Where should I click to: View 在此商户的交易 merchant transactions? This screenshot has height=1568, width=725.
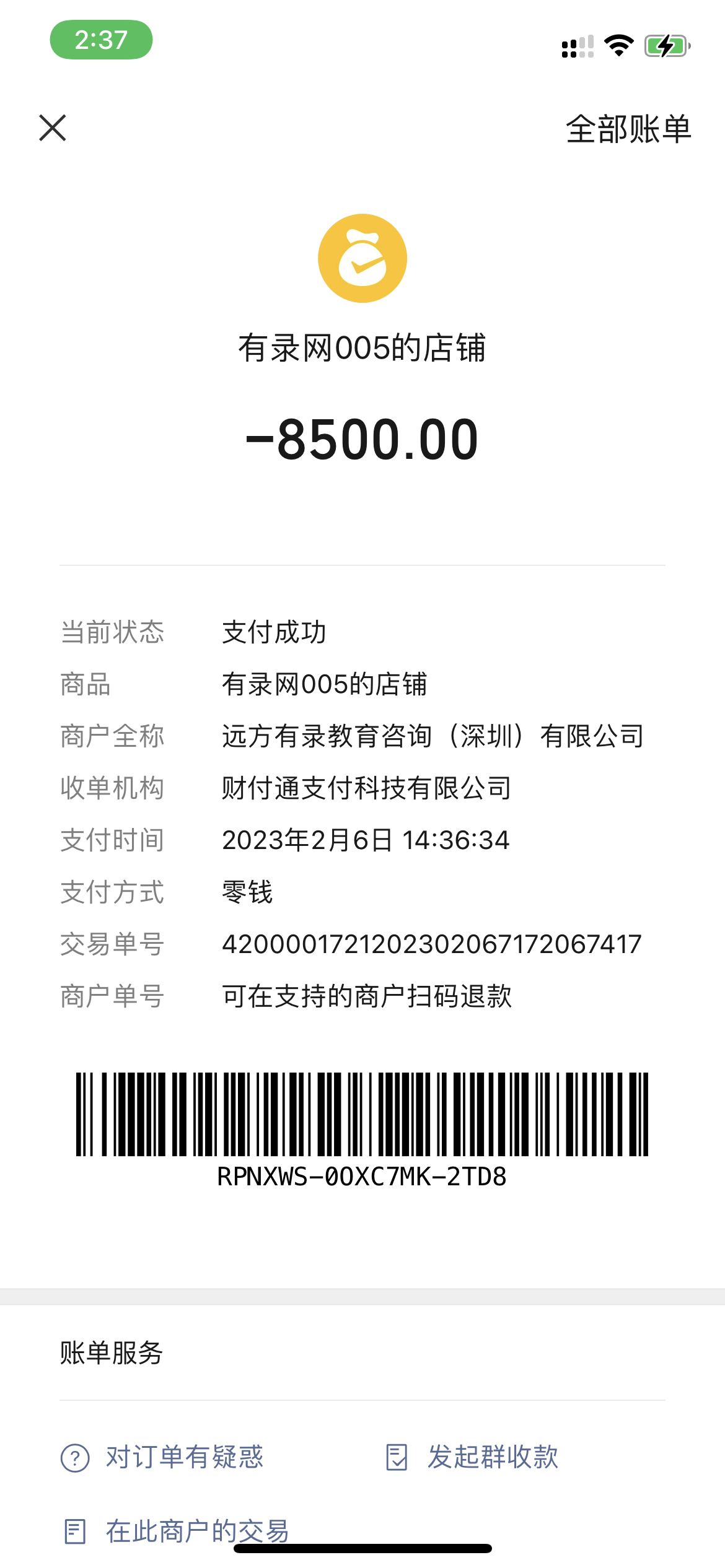point(177,1531)
